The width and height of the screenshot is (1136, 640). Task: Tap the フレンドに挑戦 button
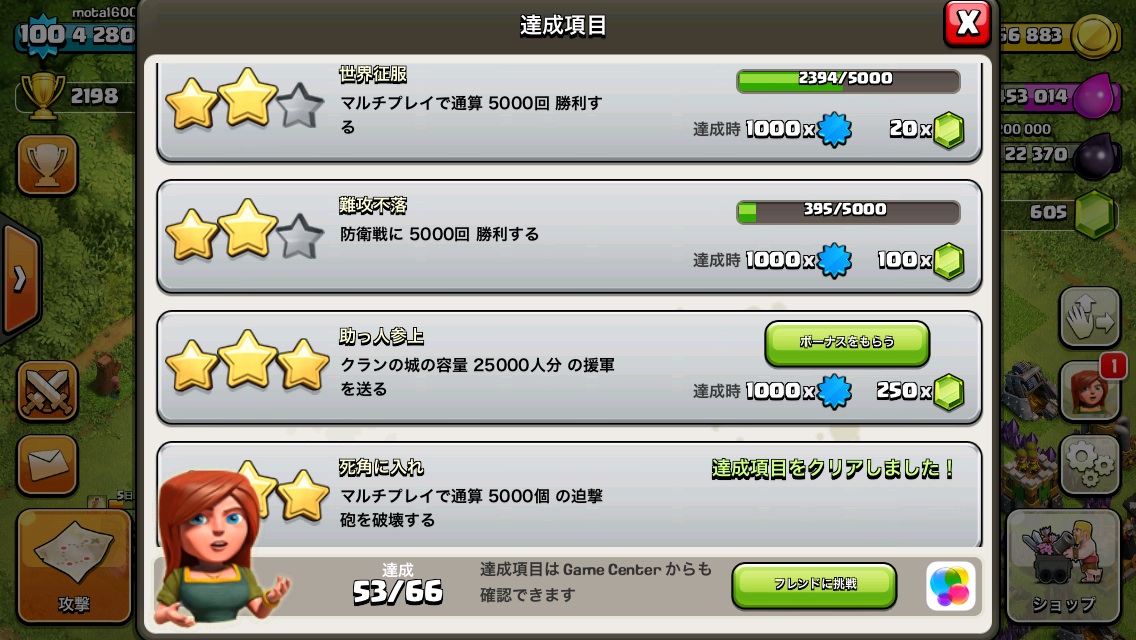coord(814,584)
